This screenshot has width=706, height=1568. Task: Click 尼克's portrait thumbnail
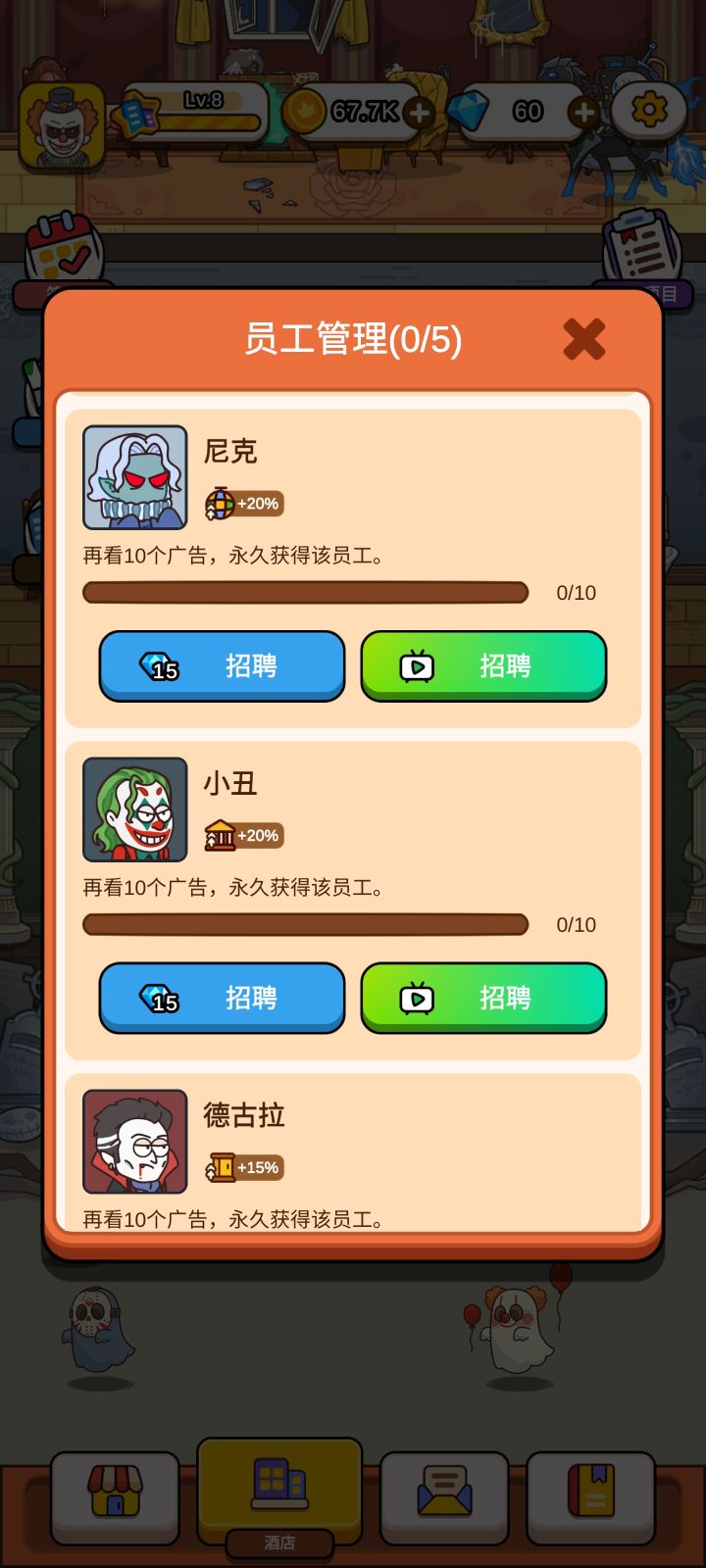point(132,477)
